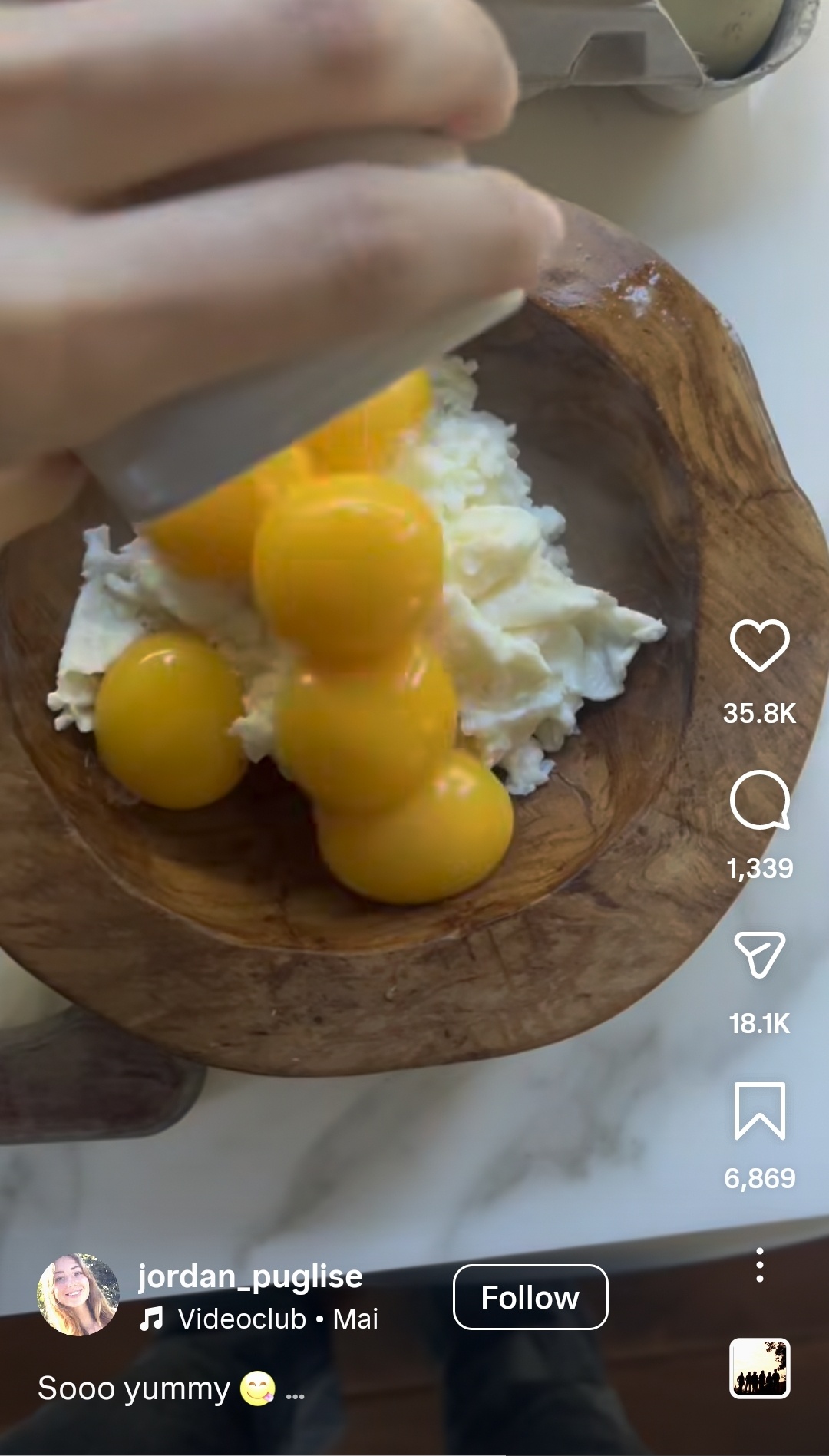
Task: Follow jordan_puglise
Action: coord(530,1297)
